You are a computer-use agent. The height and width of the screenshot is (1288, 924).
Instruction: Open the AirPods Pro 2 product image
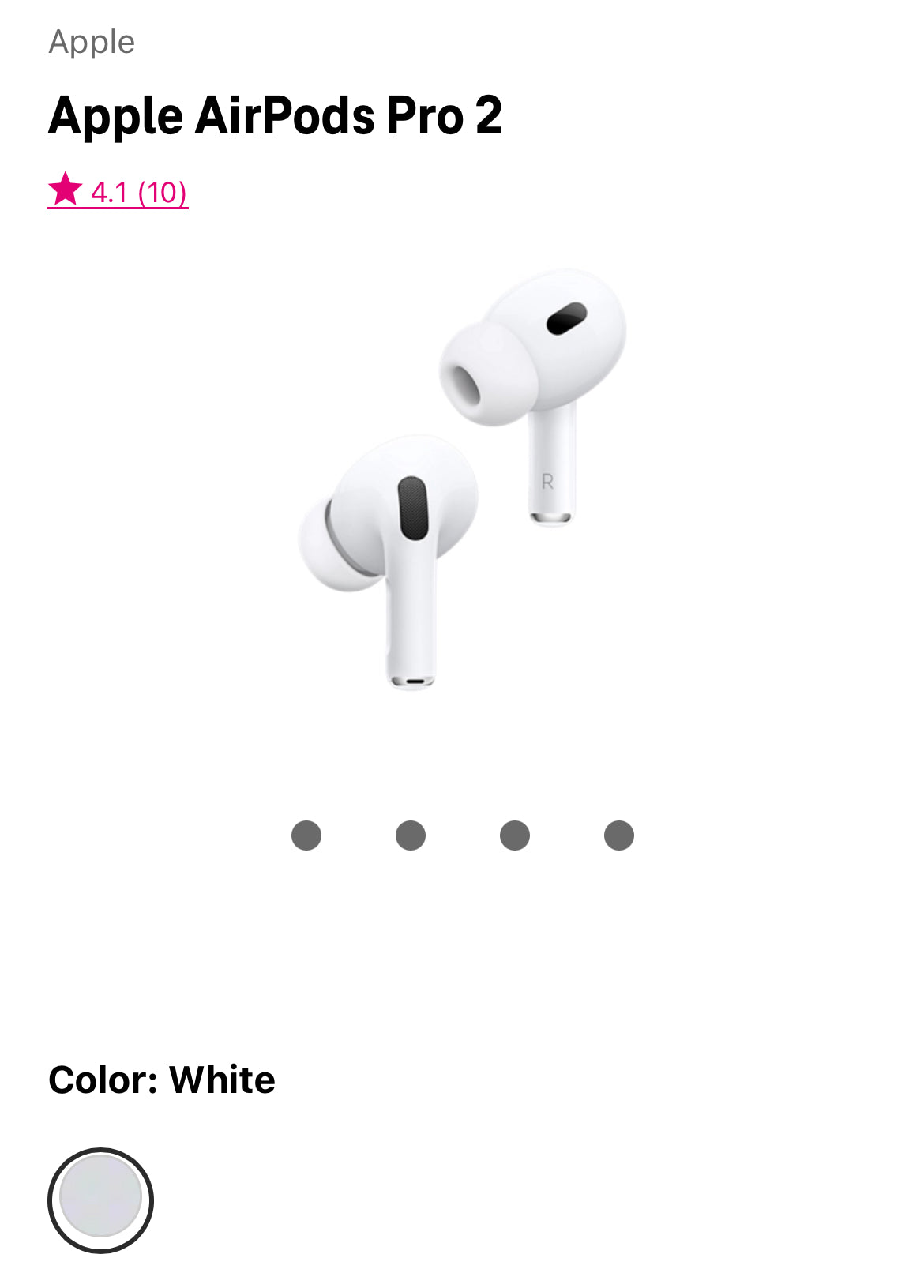point(462,479)
